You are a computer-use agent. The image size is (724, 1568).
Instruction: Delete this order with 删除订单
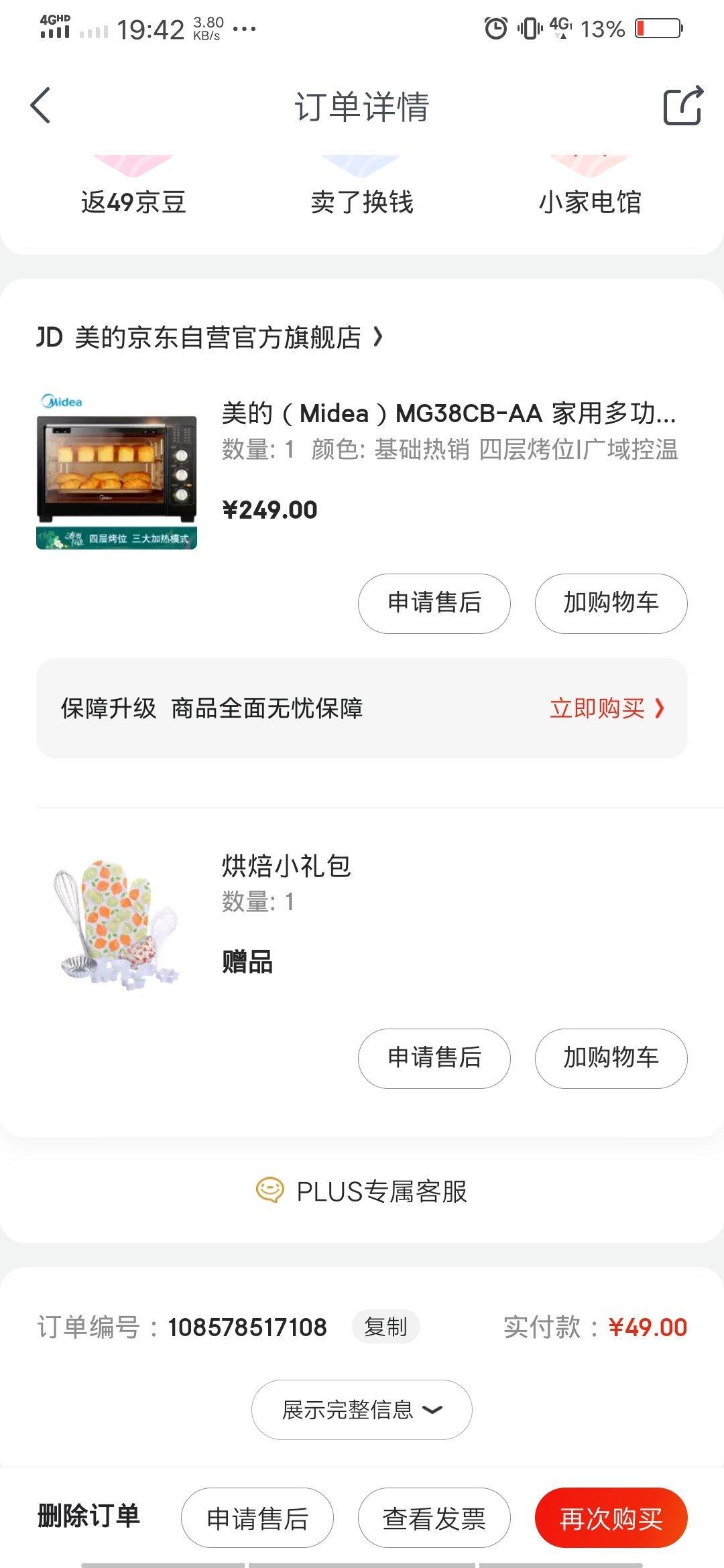(89, 1516)
